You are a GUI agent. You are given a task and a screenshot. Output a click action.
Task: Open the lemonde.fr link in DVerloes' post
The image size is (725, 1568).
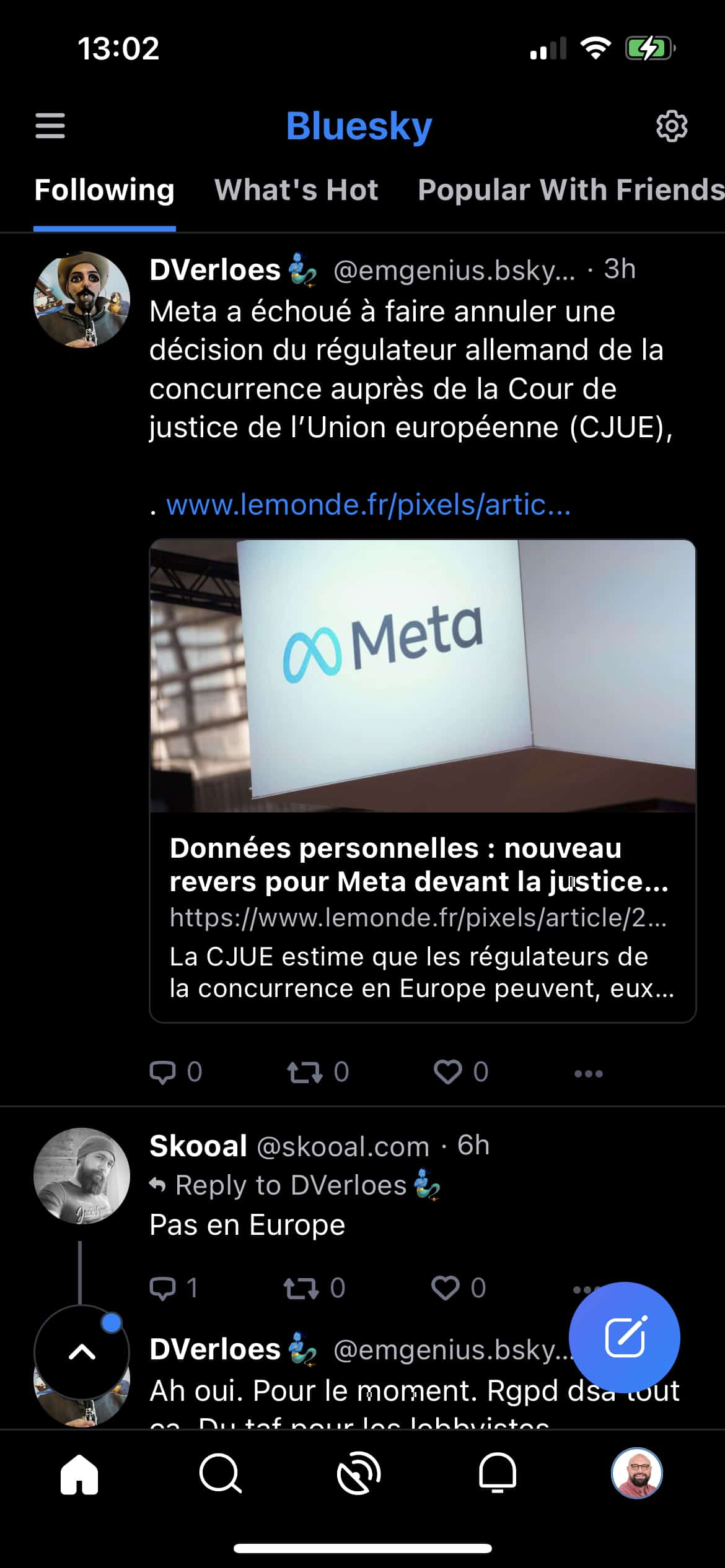[369, 505]
